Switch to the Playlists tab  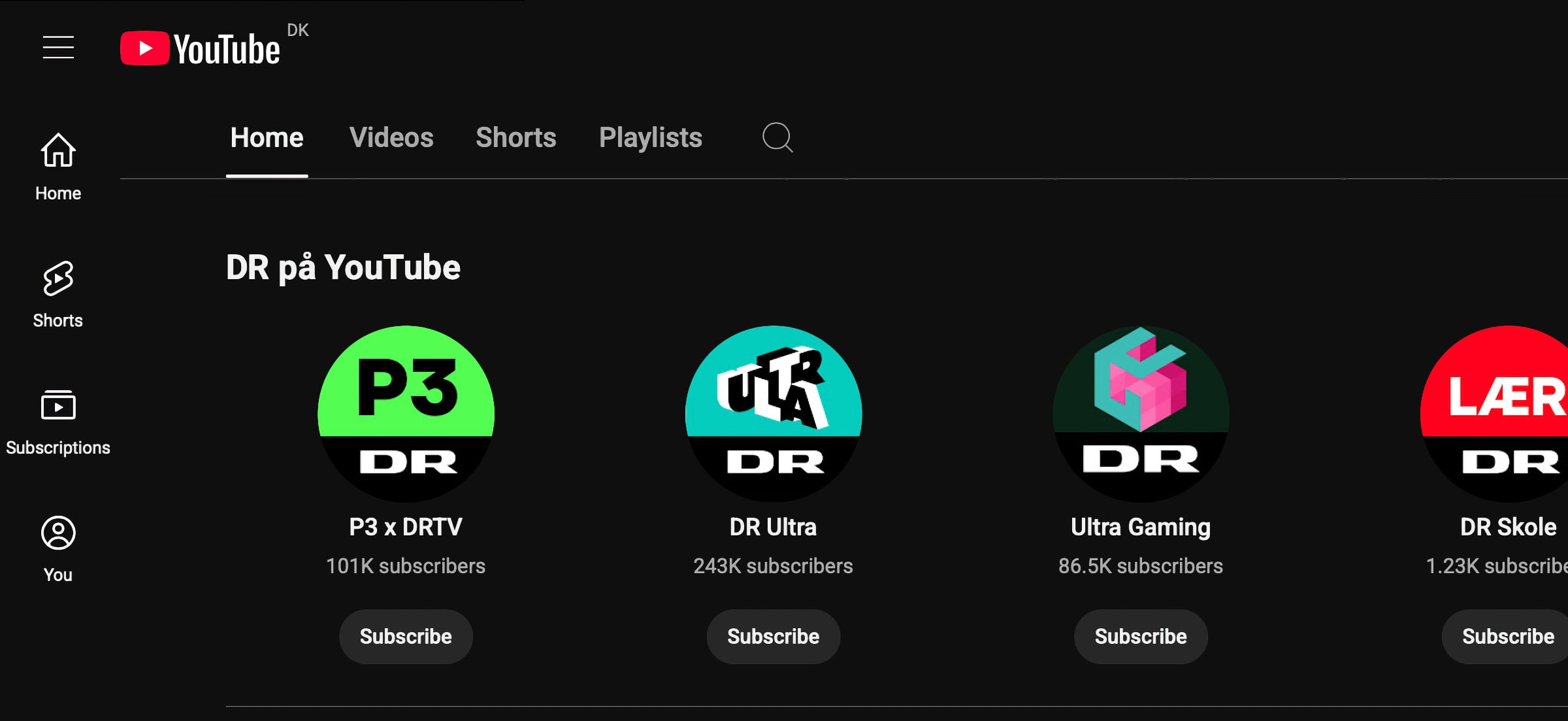click(x=650, y=138)
